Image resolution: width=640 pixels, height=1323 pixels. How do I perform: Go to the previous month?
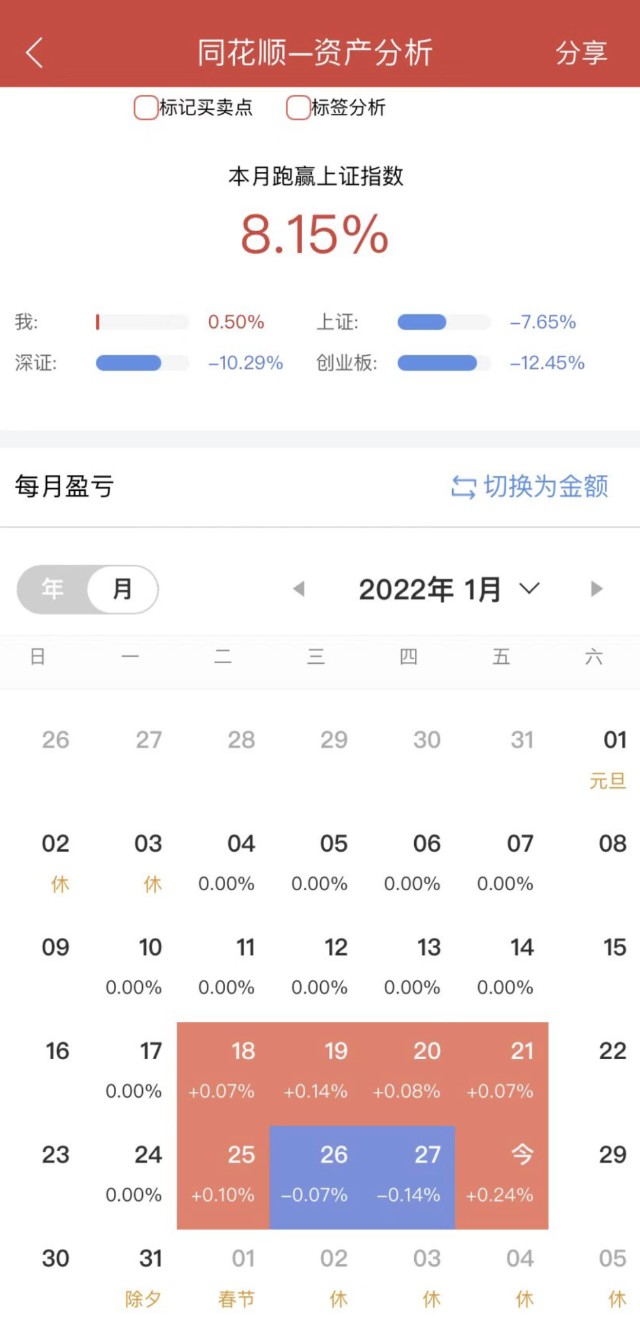298,589
